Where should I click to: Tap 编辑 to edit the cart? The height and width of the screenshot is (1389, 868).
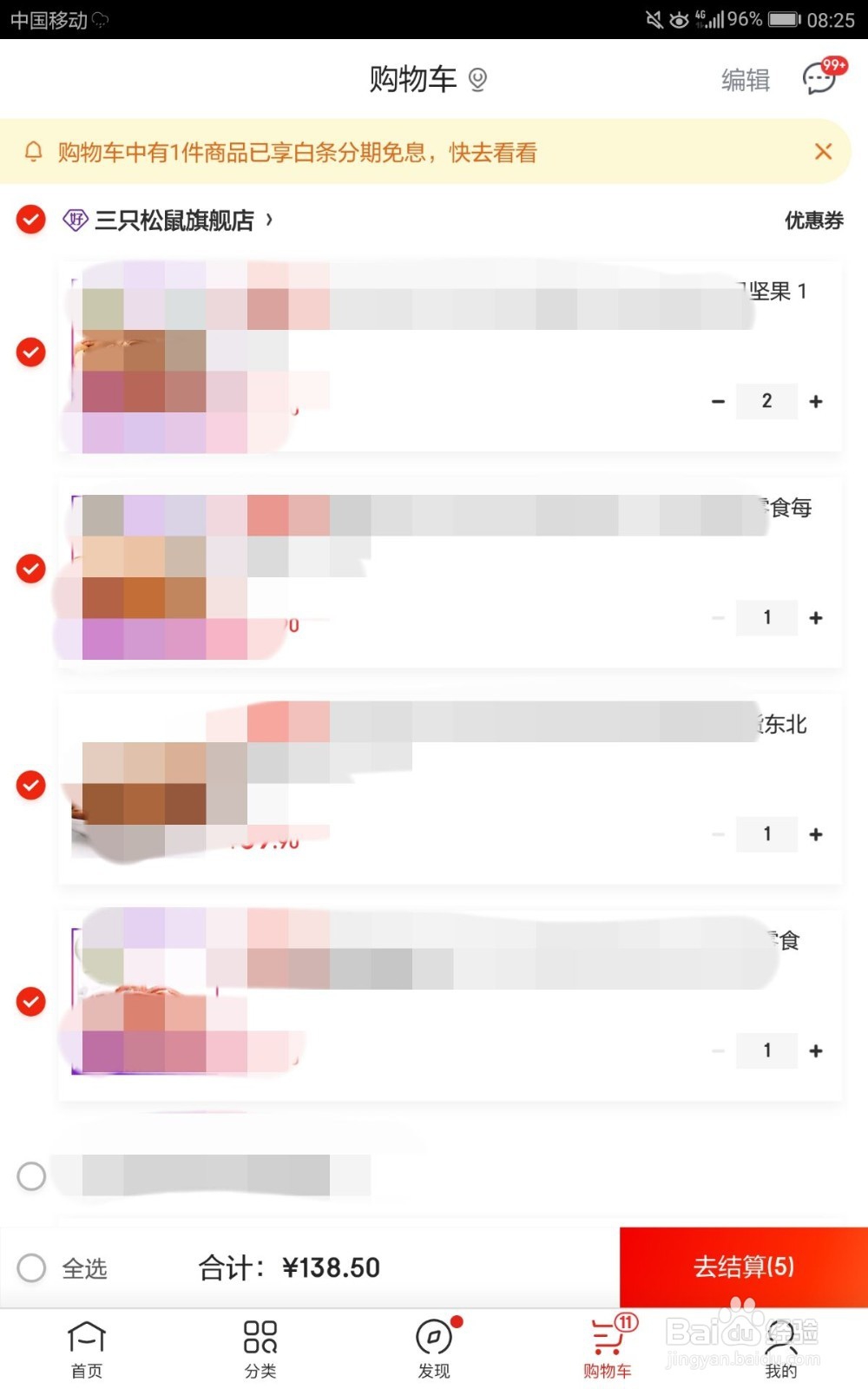[743, 79]
